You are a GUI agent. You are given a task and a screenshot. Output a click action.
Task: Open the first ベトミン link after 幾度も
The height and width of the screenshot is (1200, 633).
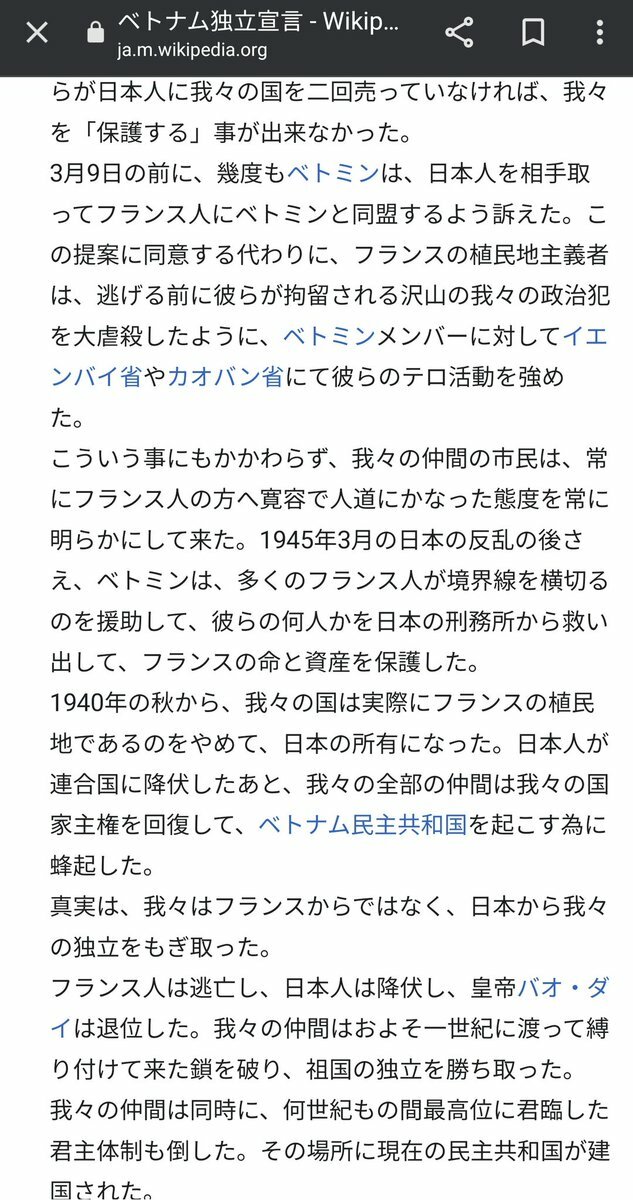332,174
